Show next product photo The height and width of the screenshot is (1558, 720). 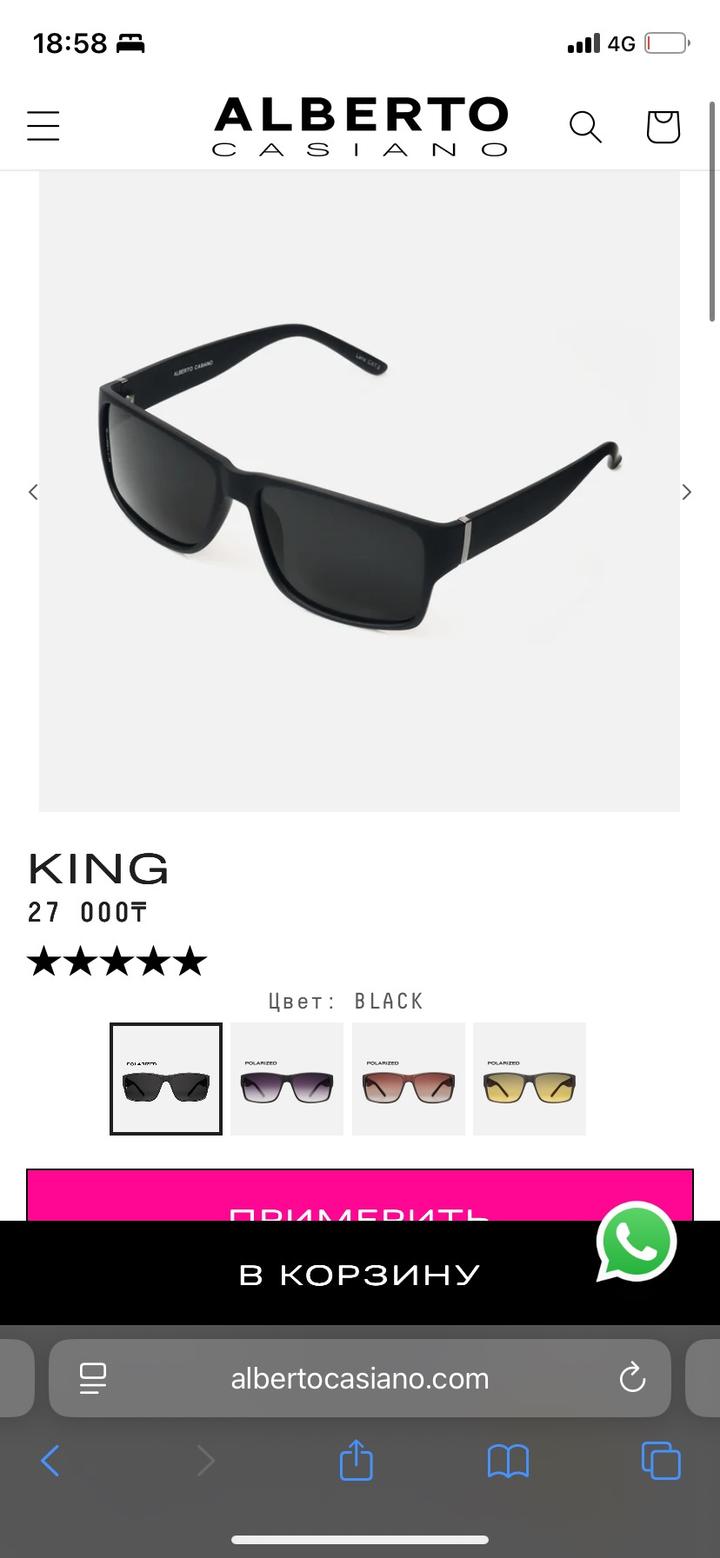pyautogui.click(x=686, y=492)
